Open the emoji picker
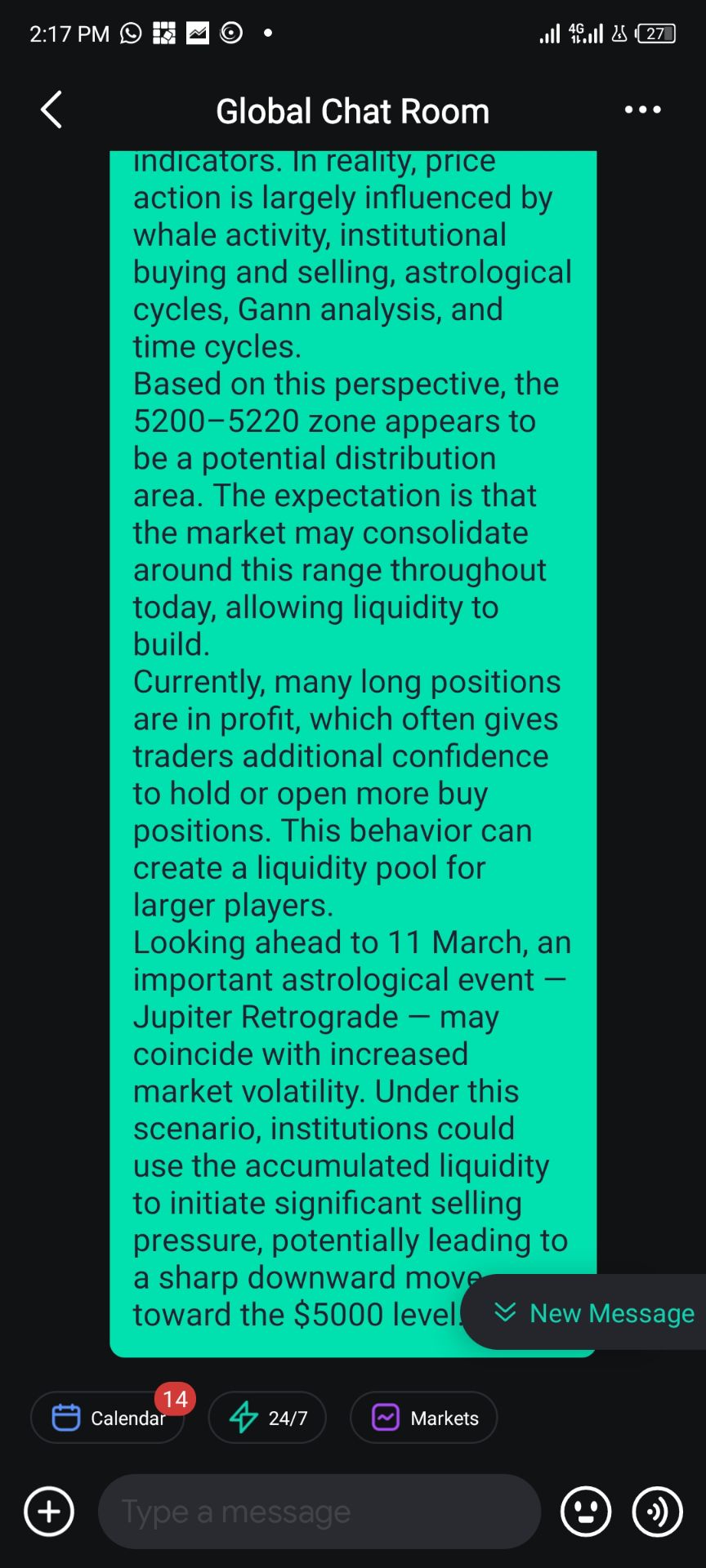Image resolution: width=706 pixels, height=1568 pixels. (585, 1512)
